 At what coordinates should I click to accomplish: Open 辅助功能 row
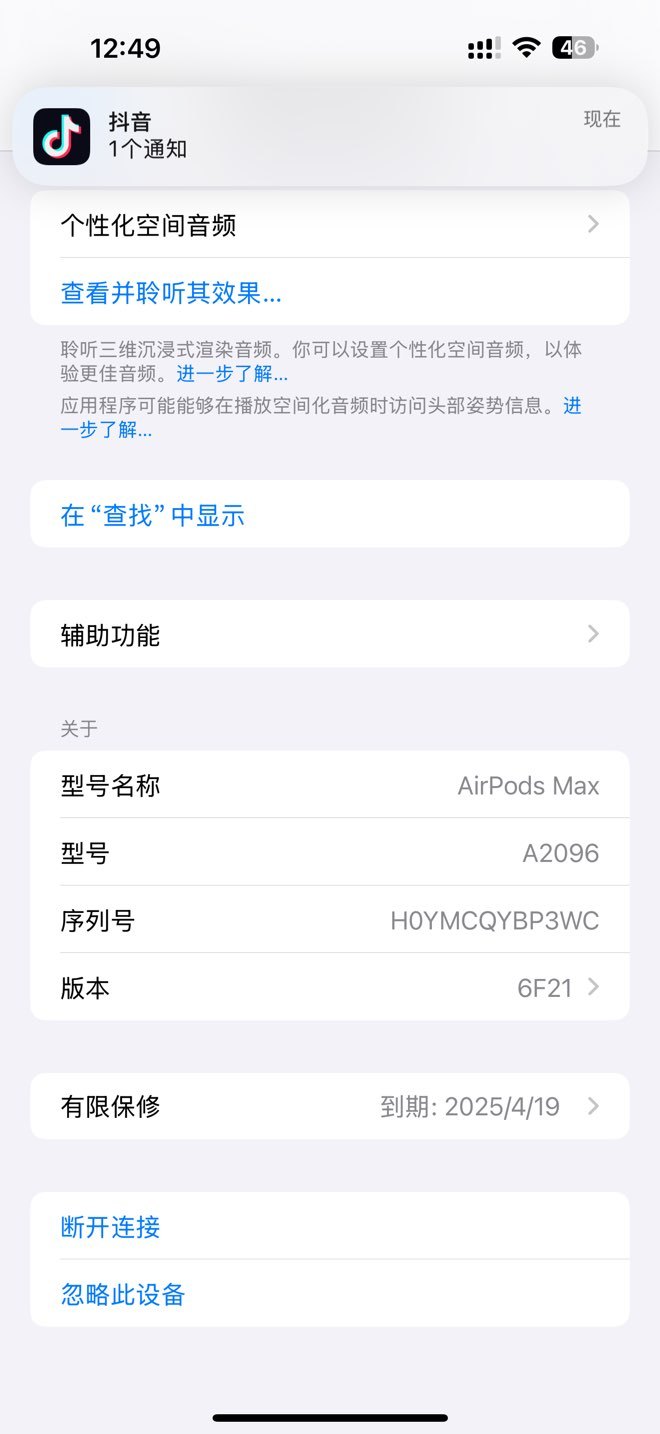pos(330,634)
